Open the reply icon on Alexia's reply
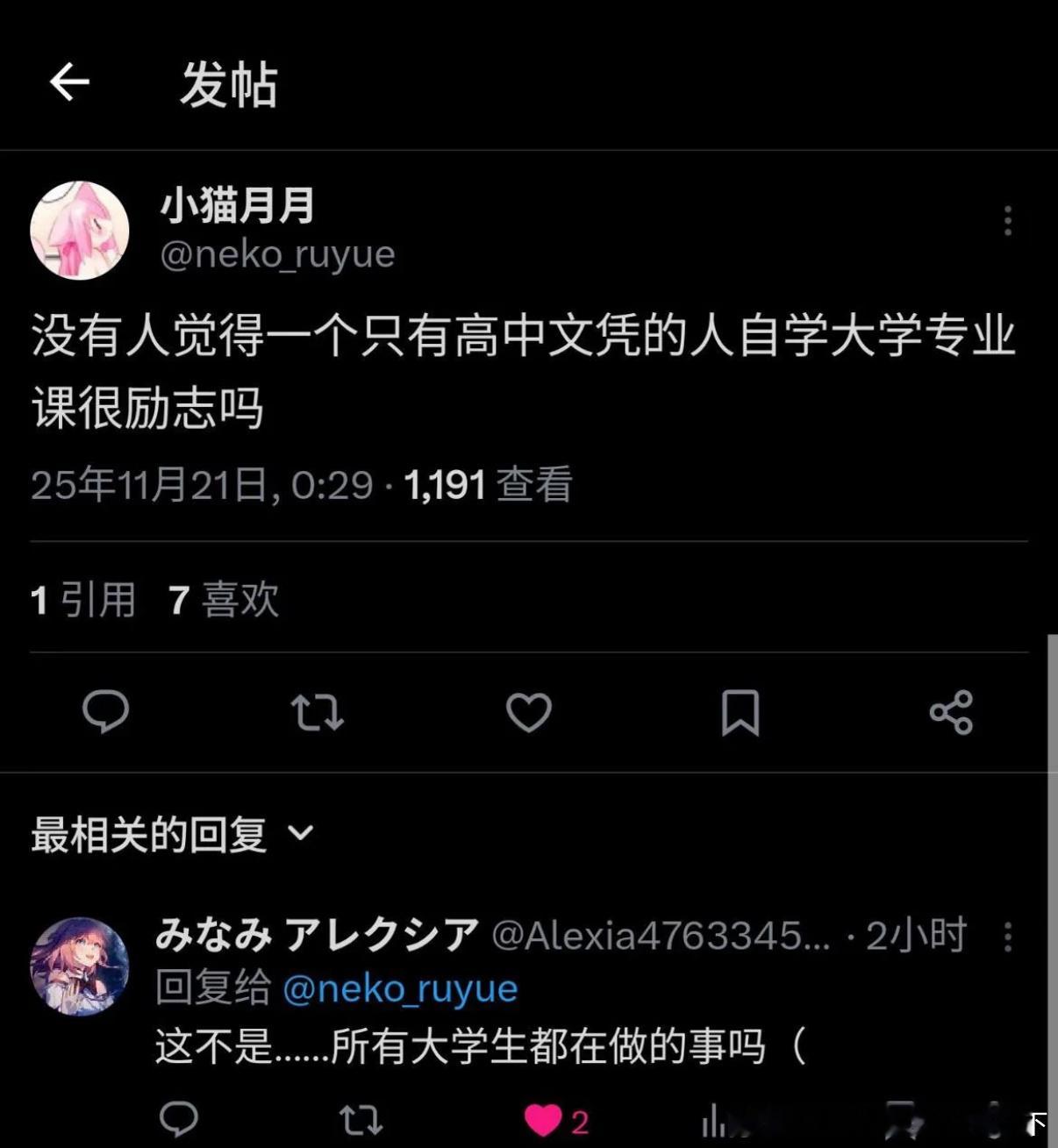Screen dimensions: 1058x1148 click(x=180, y=1121)
